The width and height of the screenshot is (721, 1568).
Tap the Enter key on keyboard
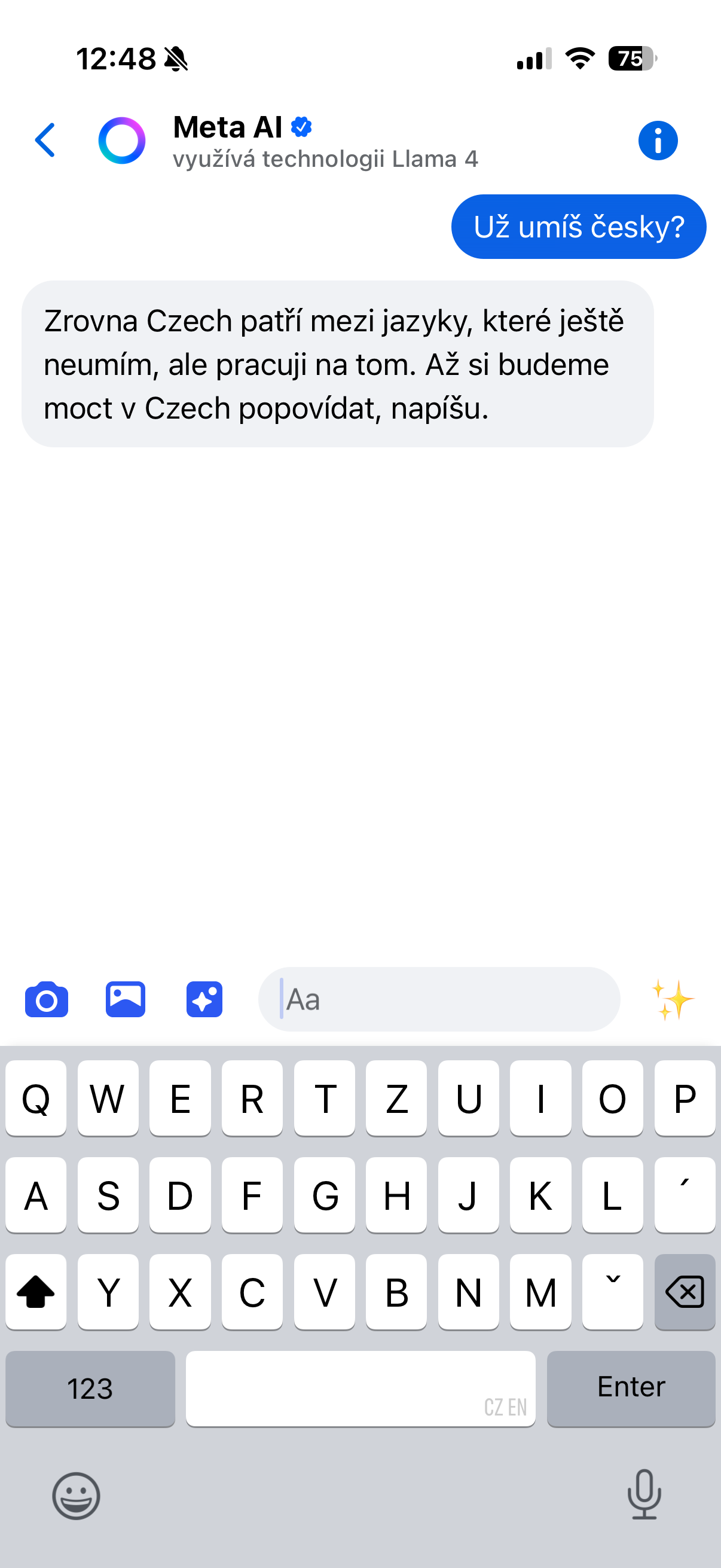coord(631,1388)
